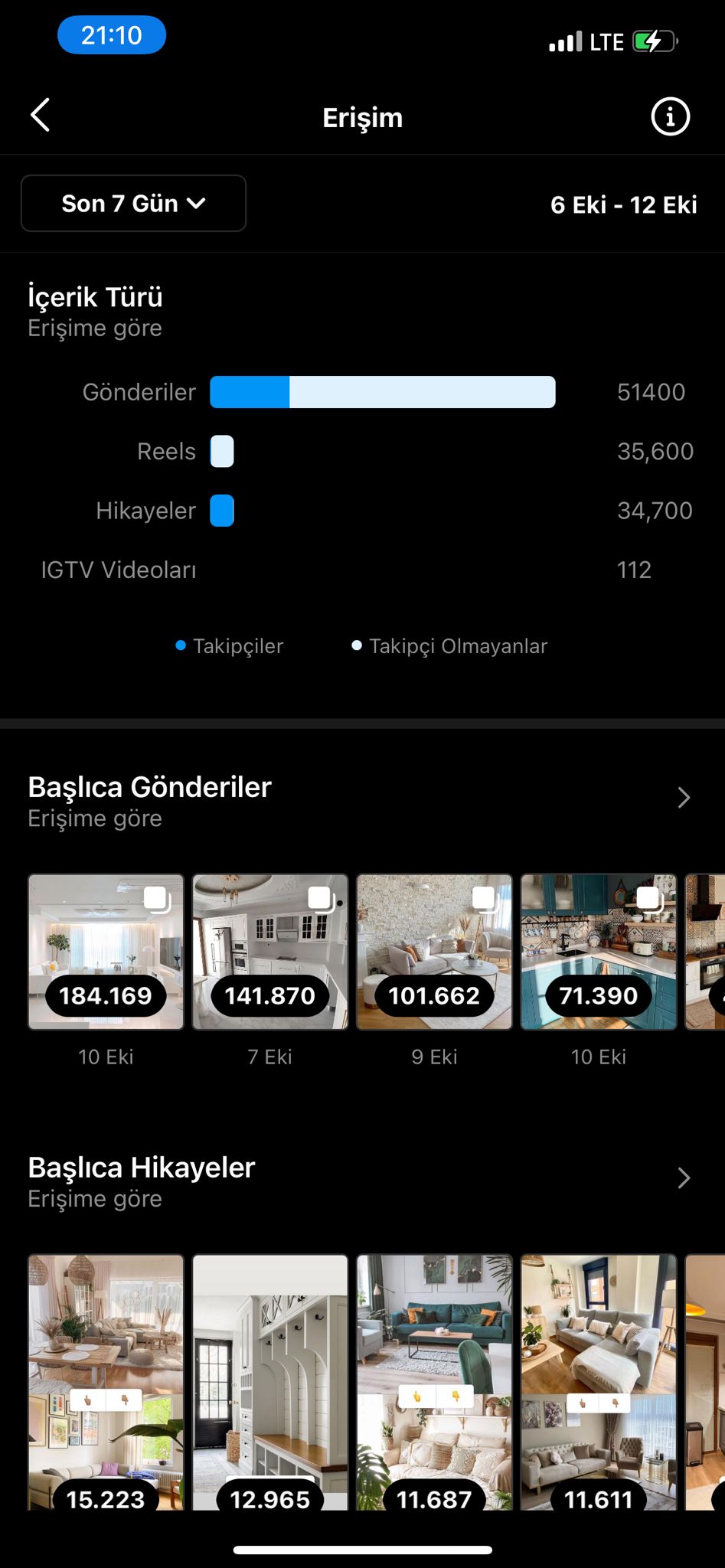This screenshot has height=1568, width=725.
Task: Expand the Son 7 Gün date range dropdown
Action: [x=133, y=204]
